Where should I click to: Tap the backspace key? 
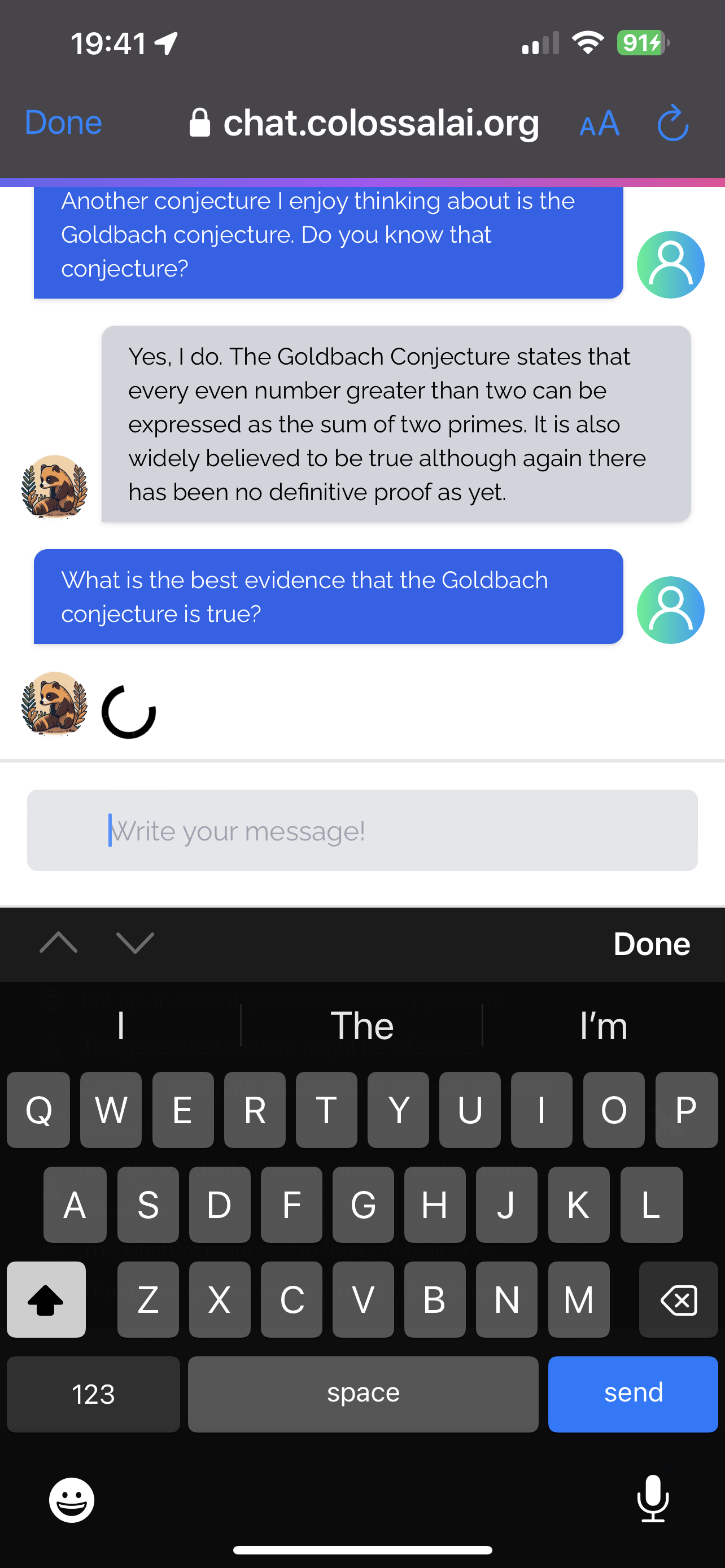pyautogui.click(x=678, y=1300)
